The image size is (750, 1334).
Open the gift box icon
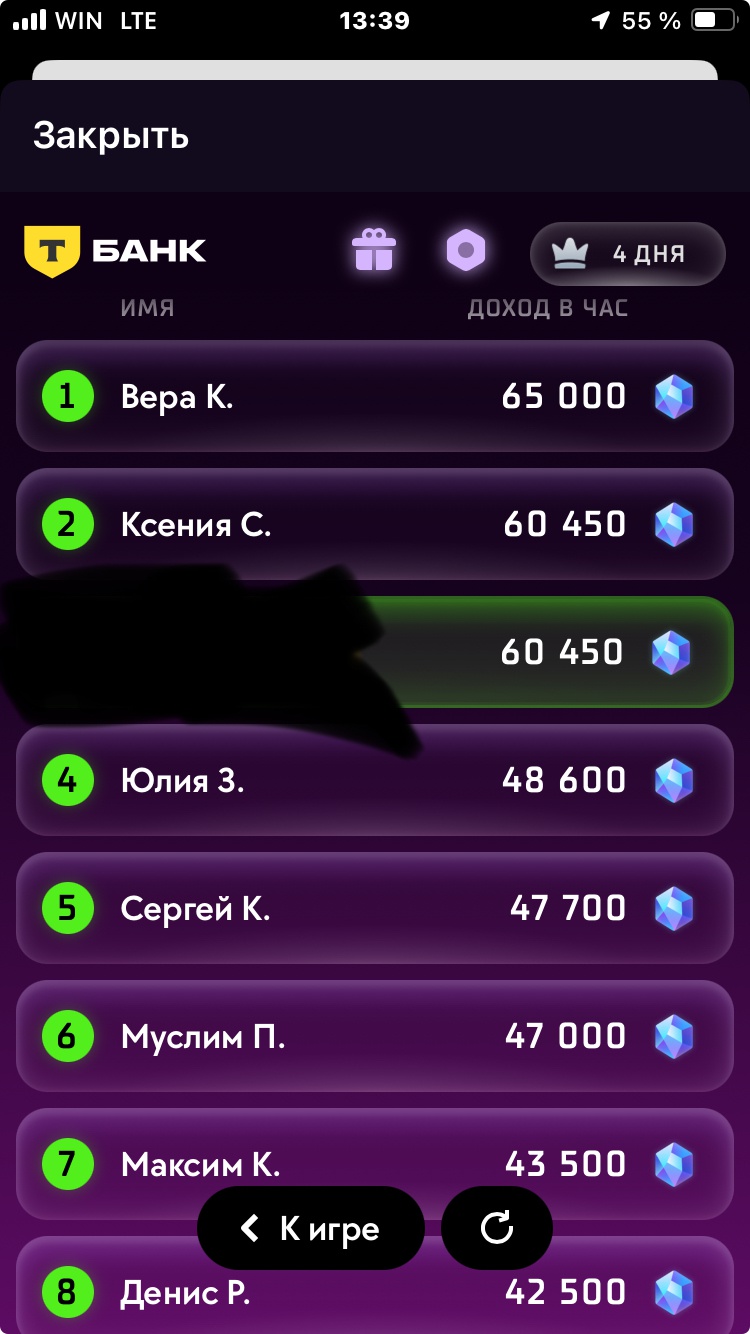374,250
